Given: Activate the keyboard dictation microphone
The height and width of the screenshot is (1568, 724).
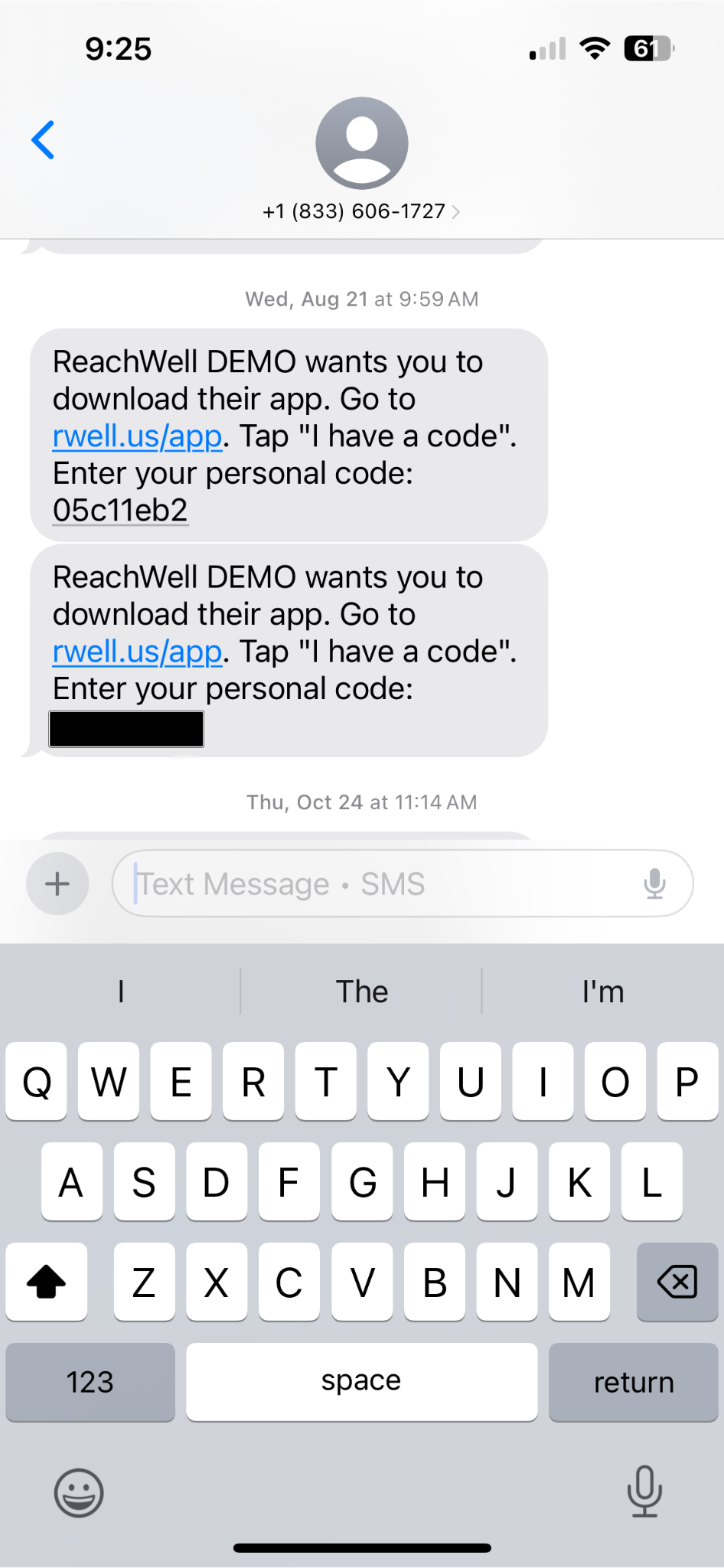Looking at the screenshot, I should pyautogui.click(x=644, y=1491).
